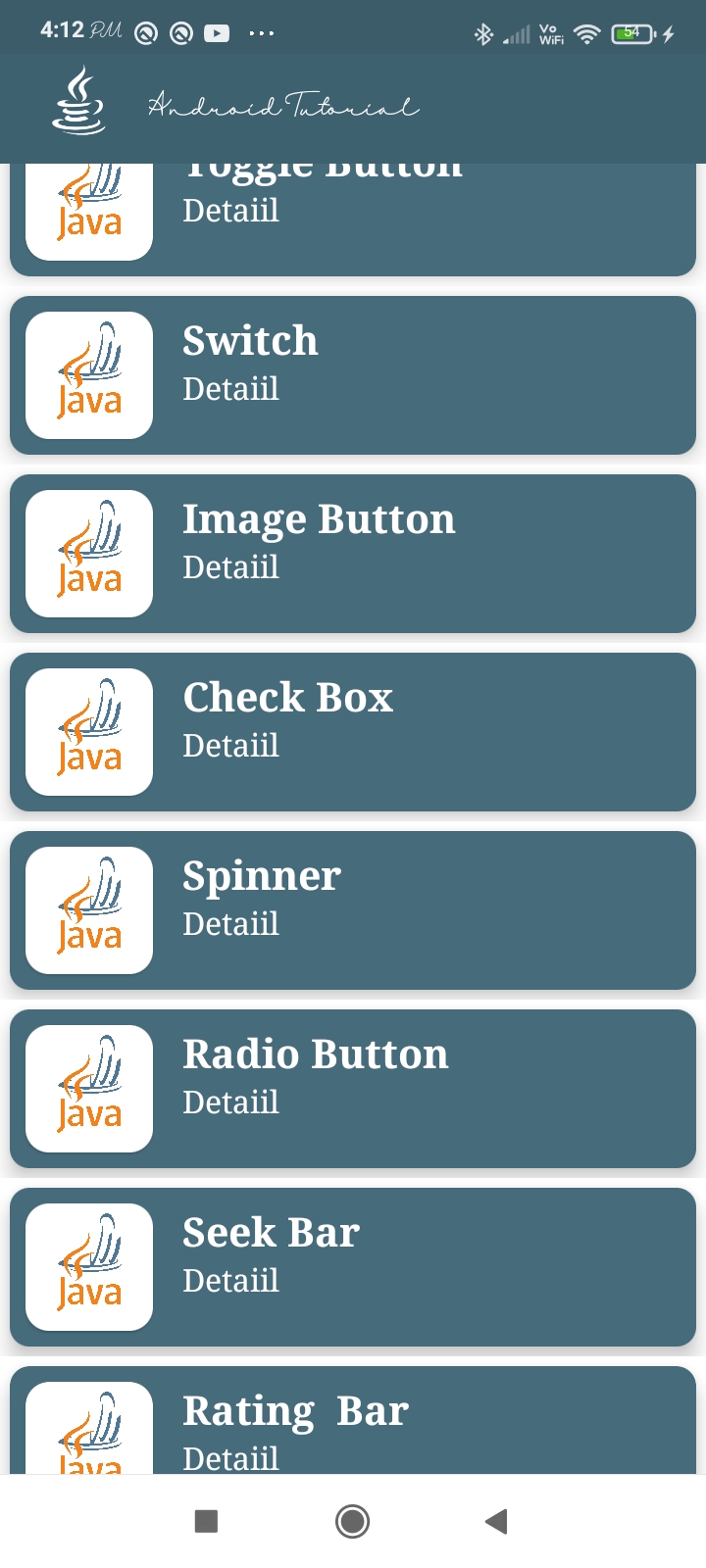Viewport: 706px width, 1568px height.
Task: Select the Java icon on the Spinner row
Action: tap(88, 910)
